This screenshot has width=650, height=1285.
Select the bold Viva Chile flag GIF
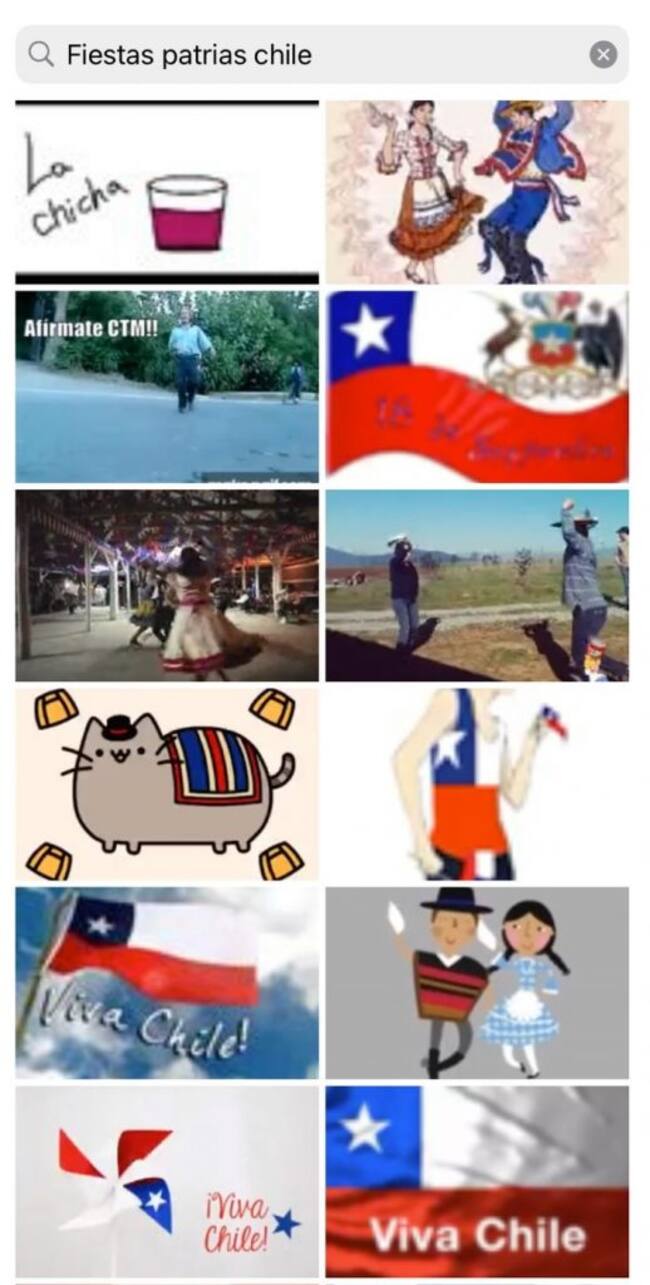pyautogui.click(x=477, y=1181)
